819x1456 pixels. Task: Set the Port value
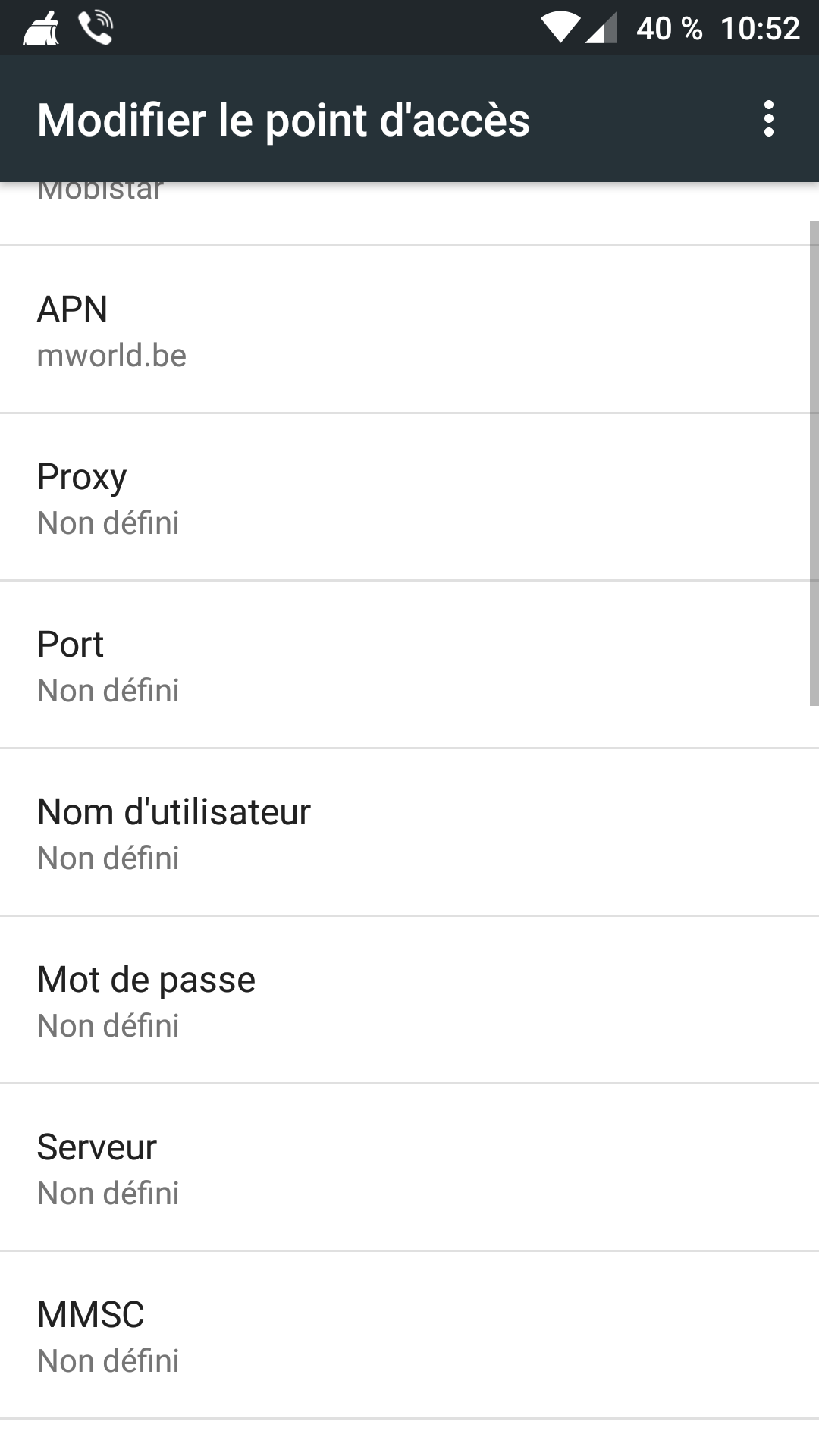(409, 665)
